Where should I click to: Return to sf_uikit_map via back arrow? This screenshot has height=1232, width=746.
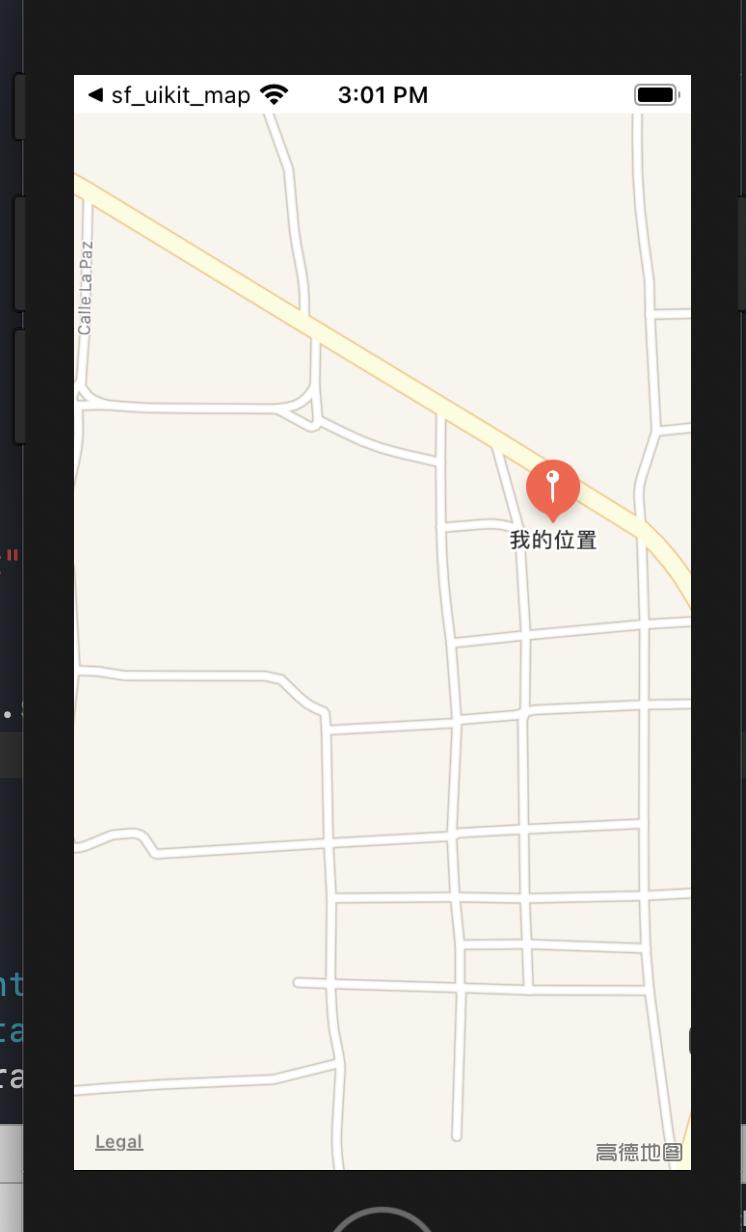[96, 95]
